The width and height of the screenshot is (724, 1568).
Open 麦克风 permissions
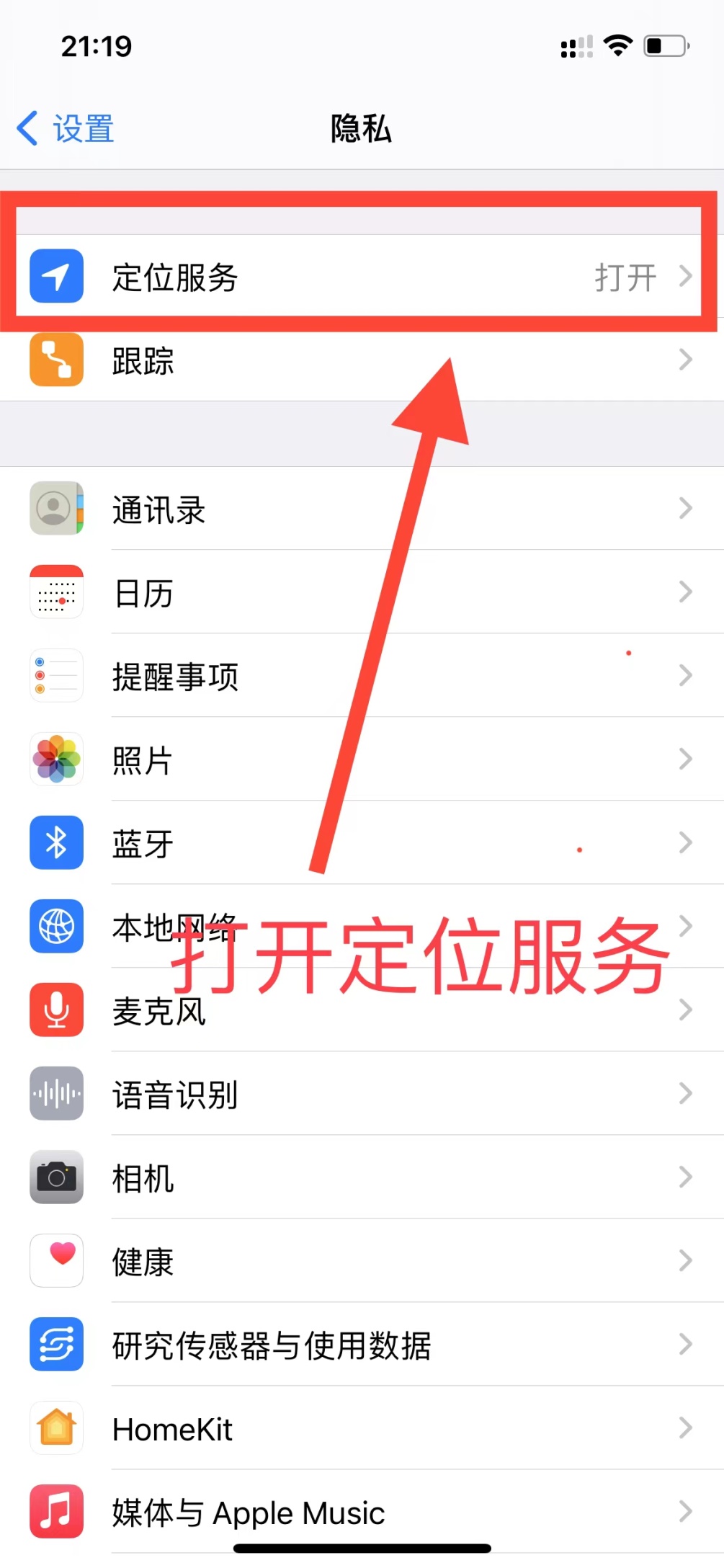[x=360, y=1010]
